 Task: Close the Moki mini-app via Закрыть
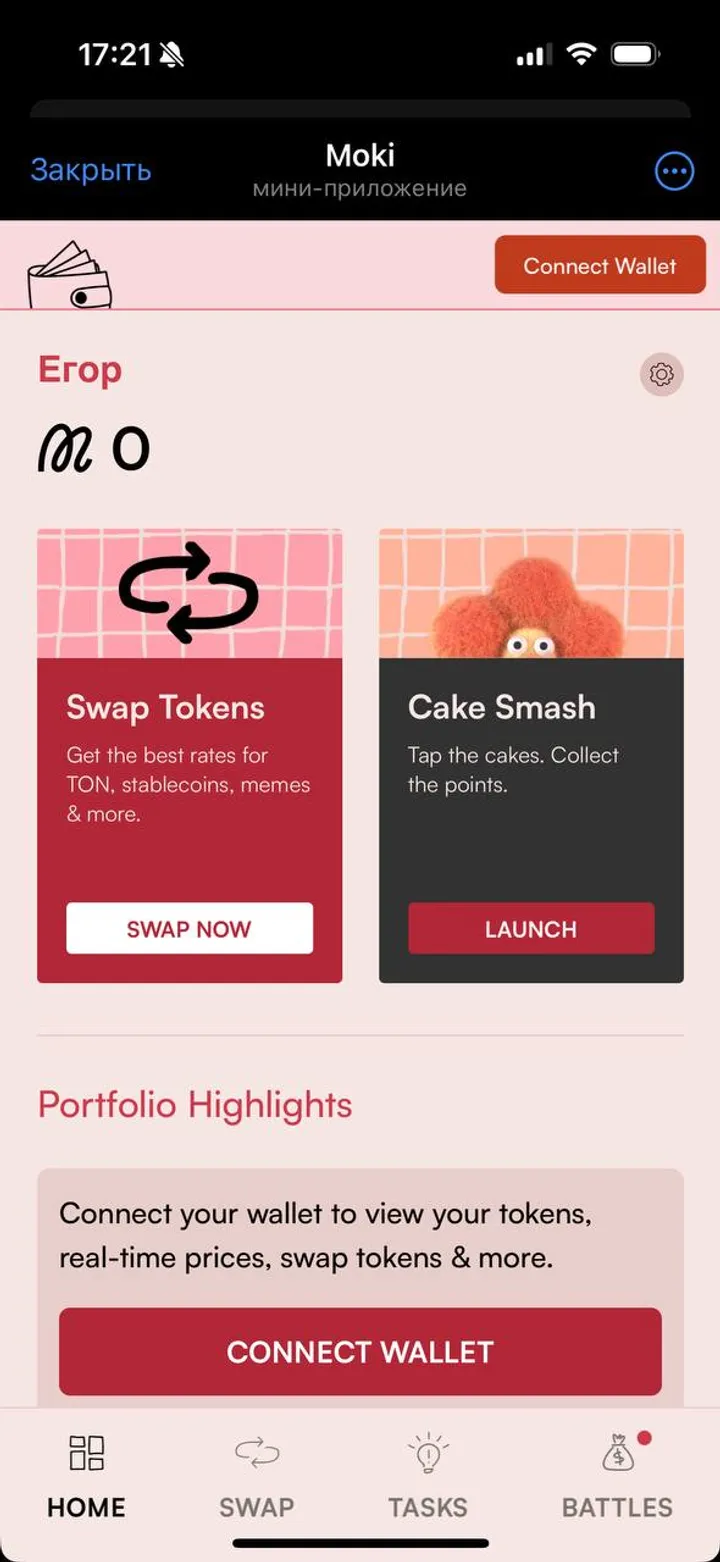coord(91,170)
